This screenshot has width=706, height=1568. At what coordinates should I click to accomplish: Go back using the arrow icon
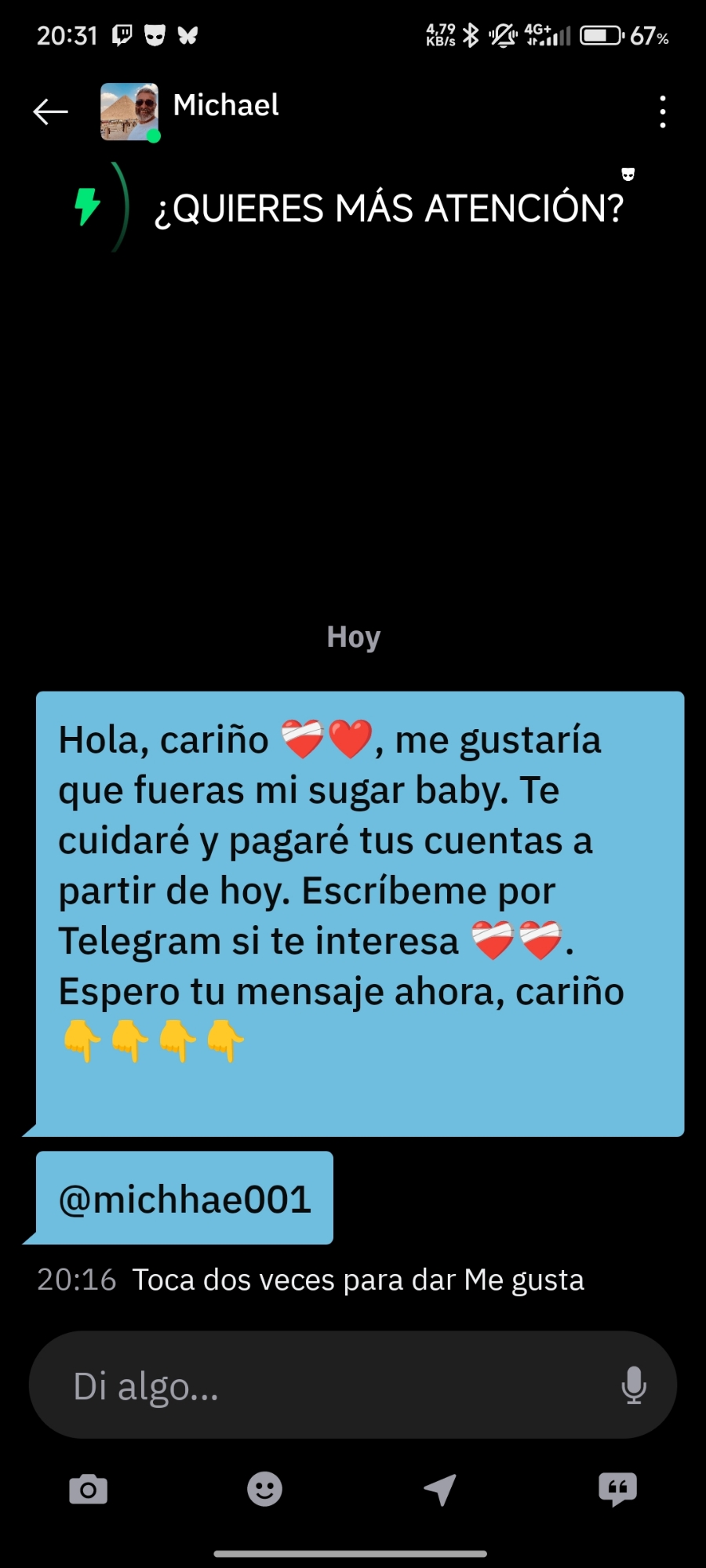51,112
